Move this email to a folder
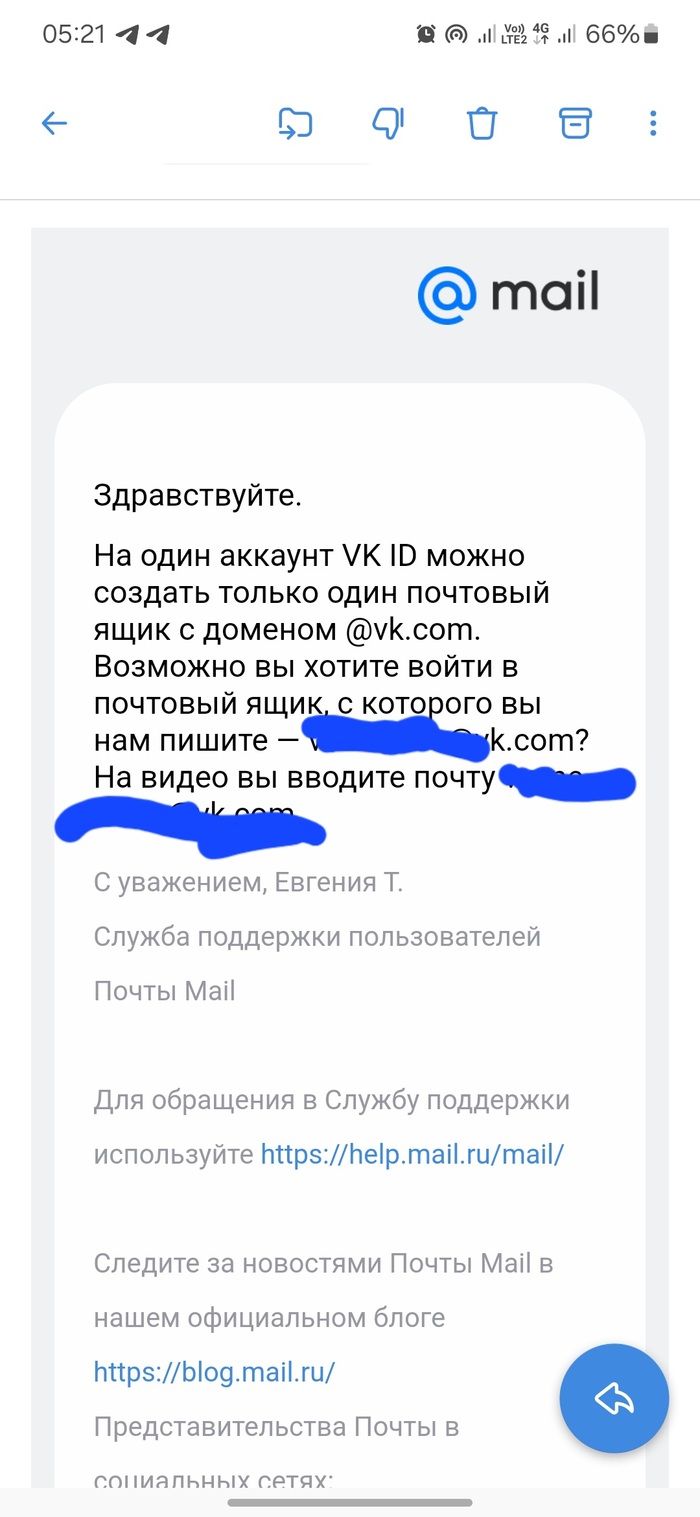The height and width of the screenshot is (1517, 700). [x=295, y=124]
